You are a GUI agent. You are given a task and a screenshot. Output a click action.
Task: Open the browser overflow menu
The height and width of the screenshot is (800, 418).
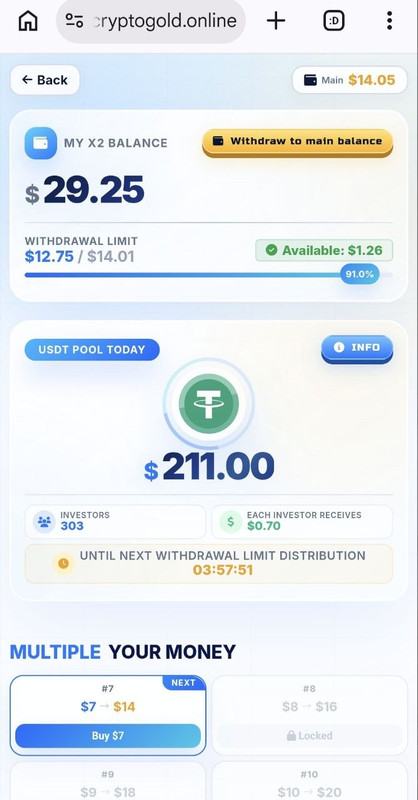(389, 21)
